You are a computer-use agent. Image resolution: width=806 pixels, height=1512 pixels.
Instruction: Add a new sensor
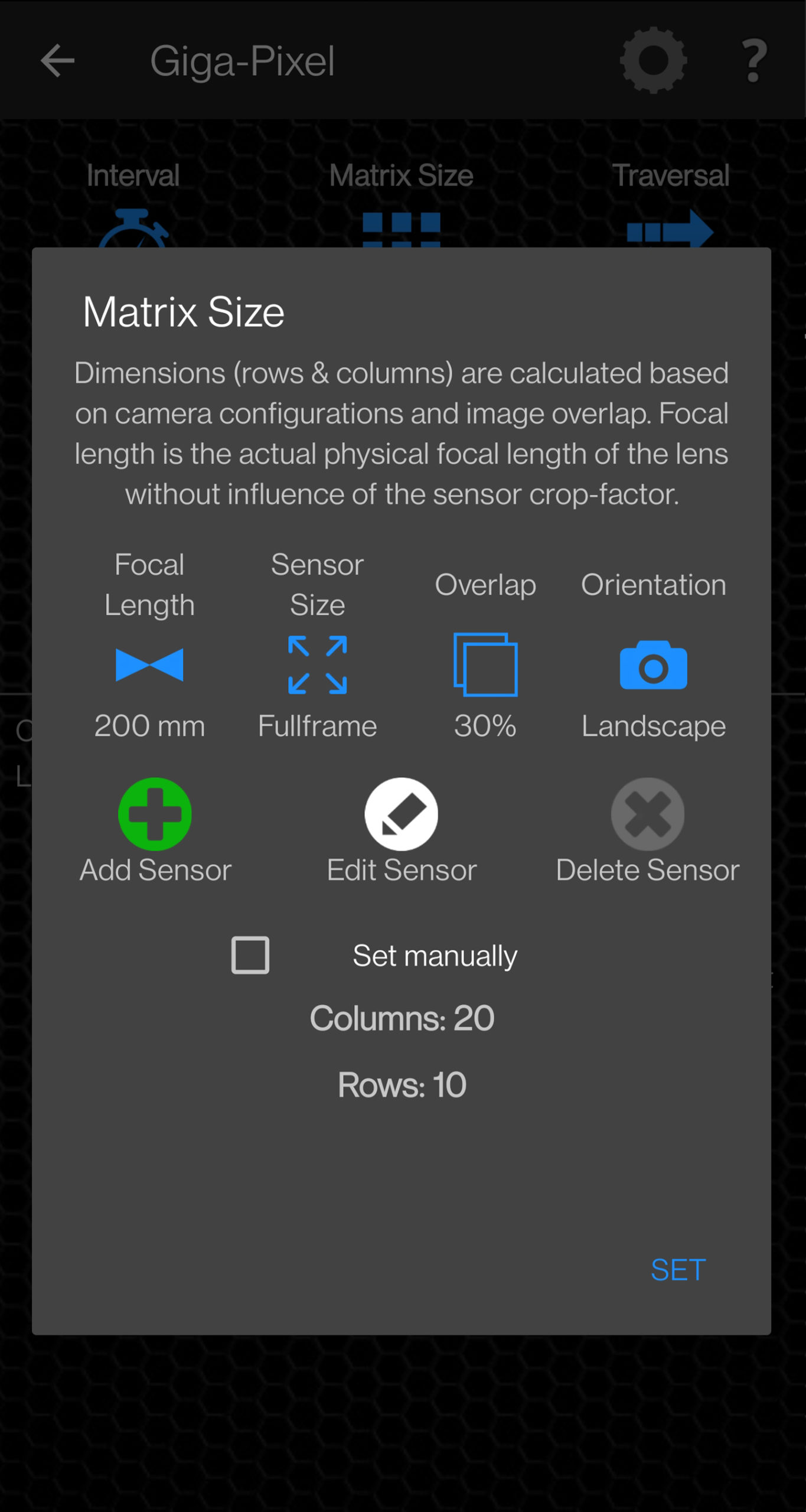click(155, 814)
